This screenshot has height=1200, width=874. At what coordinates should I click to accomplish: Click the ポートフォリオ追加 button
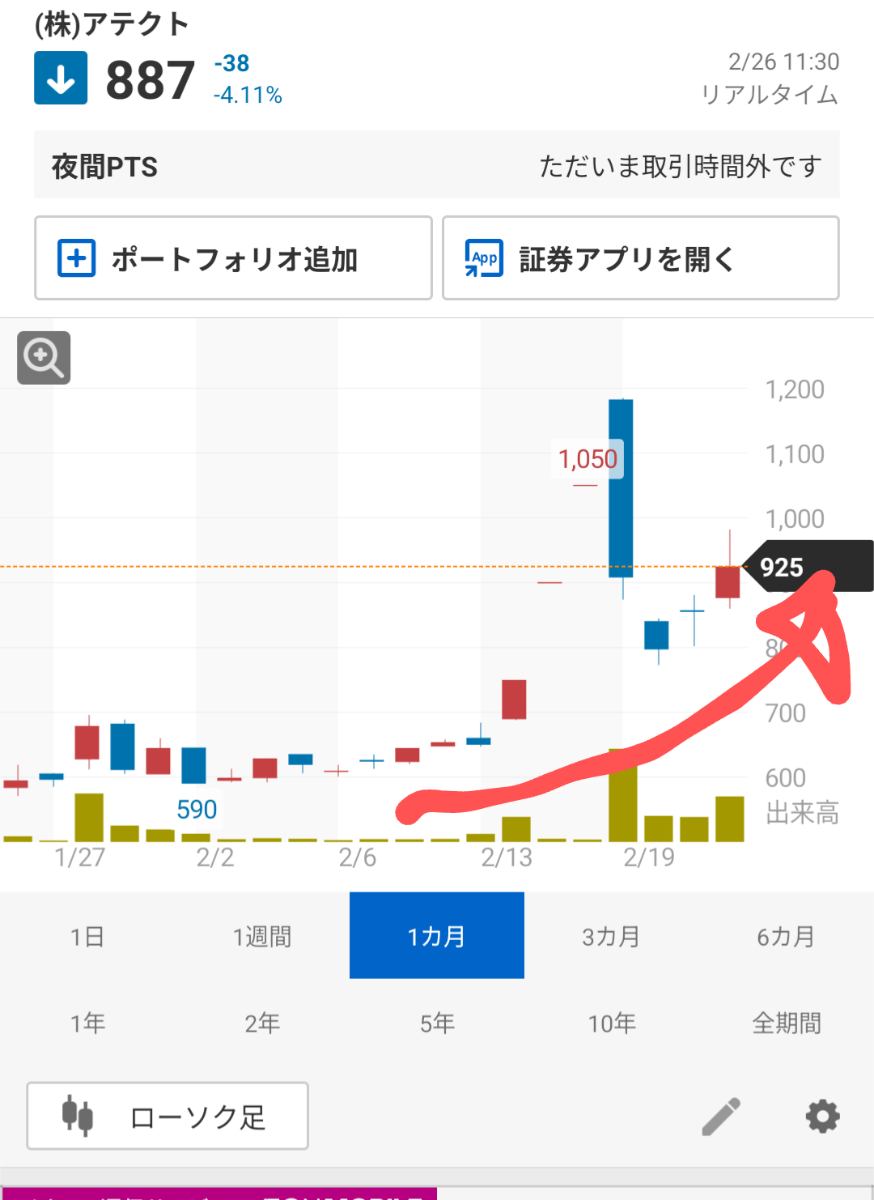point(233,258)
